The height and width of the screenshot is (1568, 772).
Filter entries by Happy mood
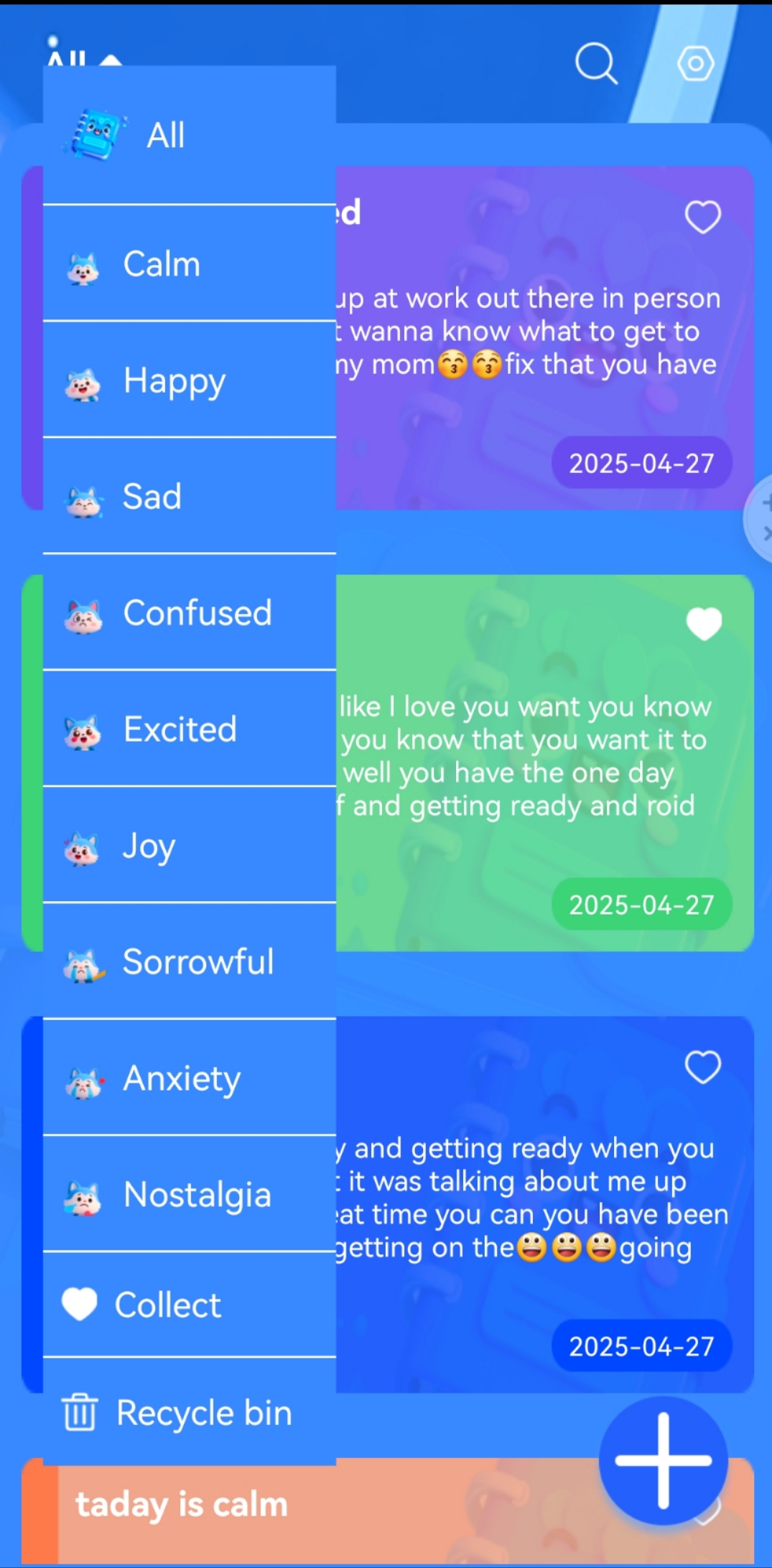174,381
